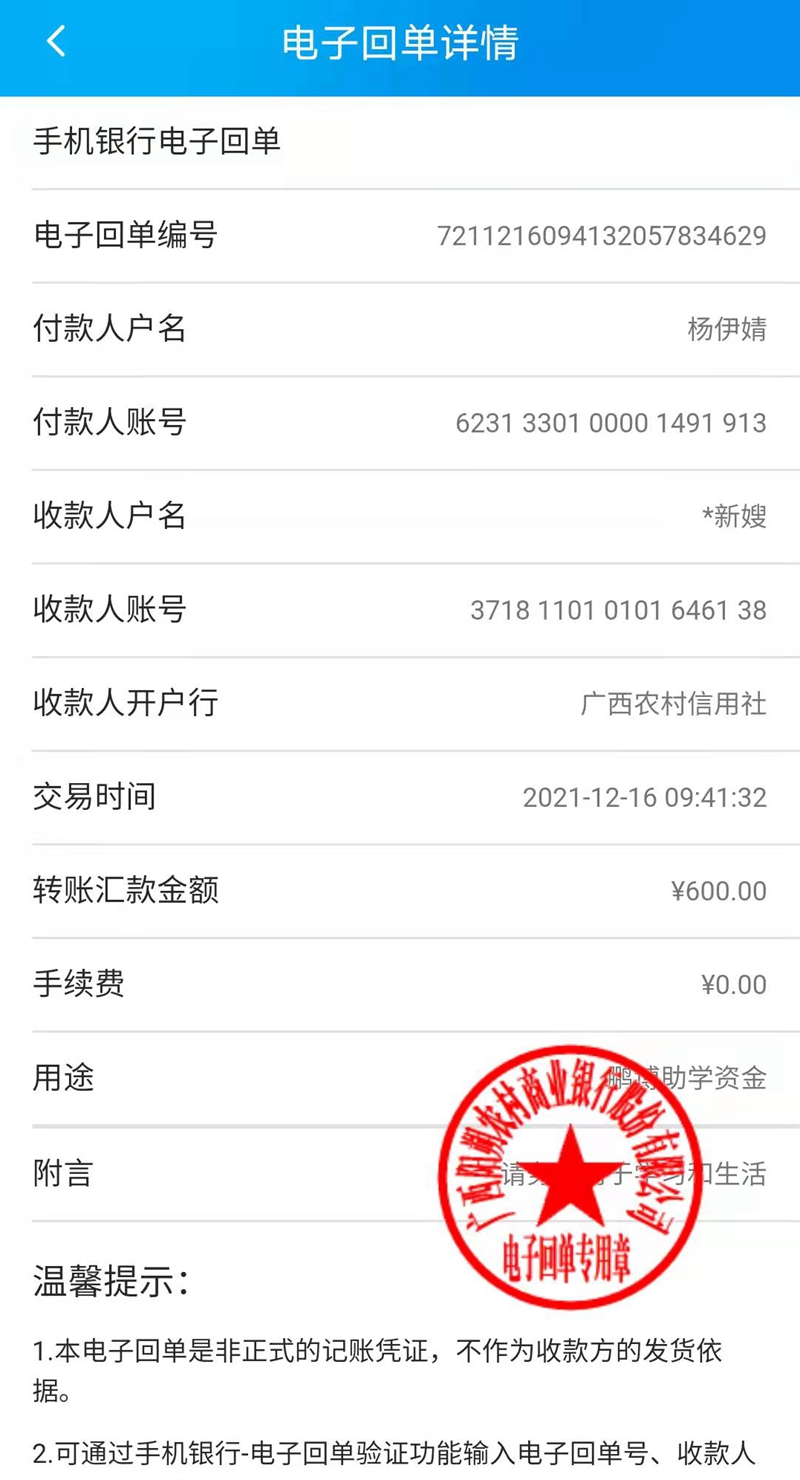Select the 电子回单详情 title text

tap(400, 41)
